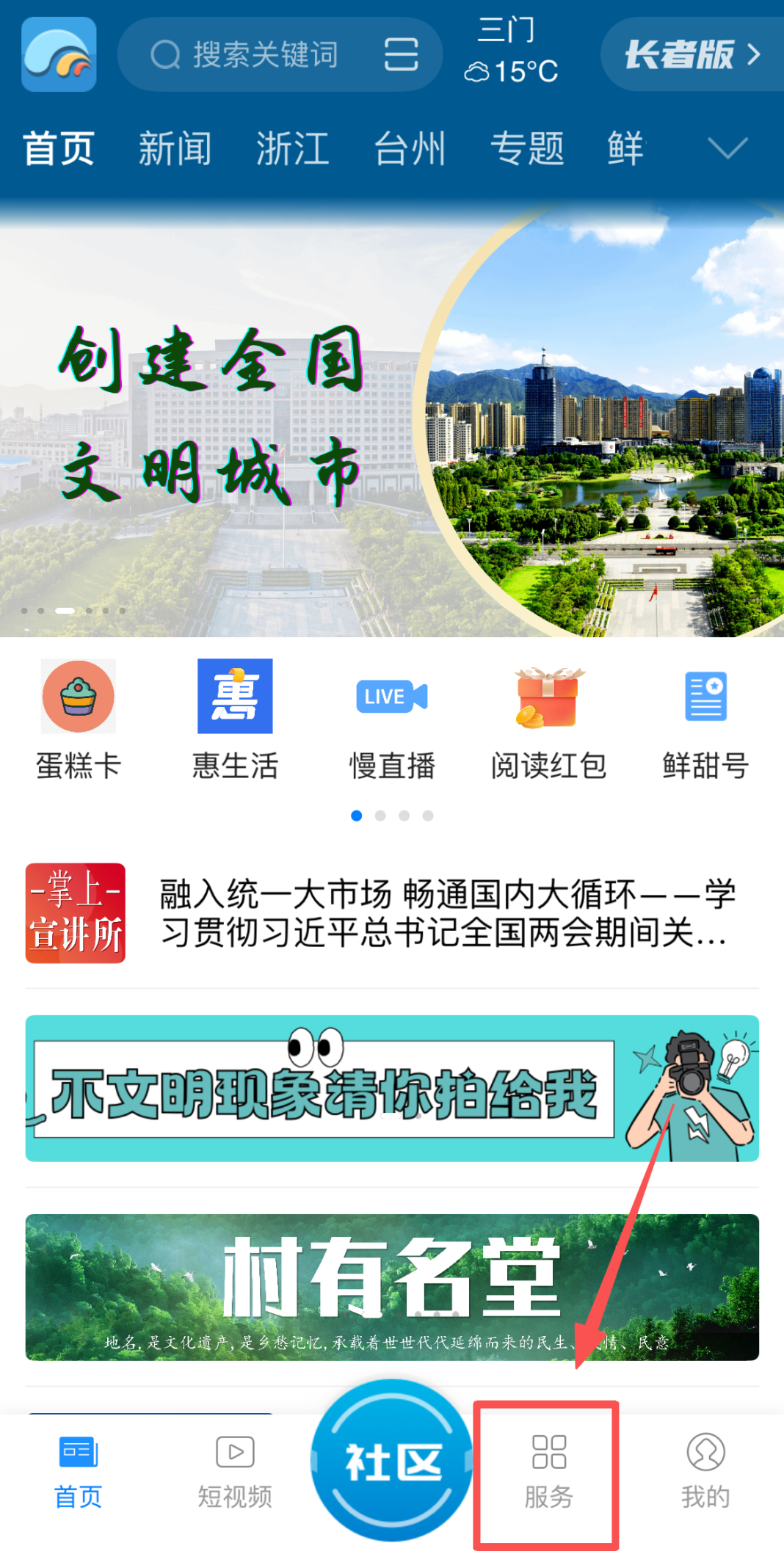
Task: View the 村有名堂 feature card
Action: point(392,1287)
